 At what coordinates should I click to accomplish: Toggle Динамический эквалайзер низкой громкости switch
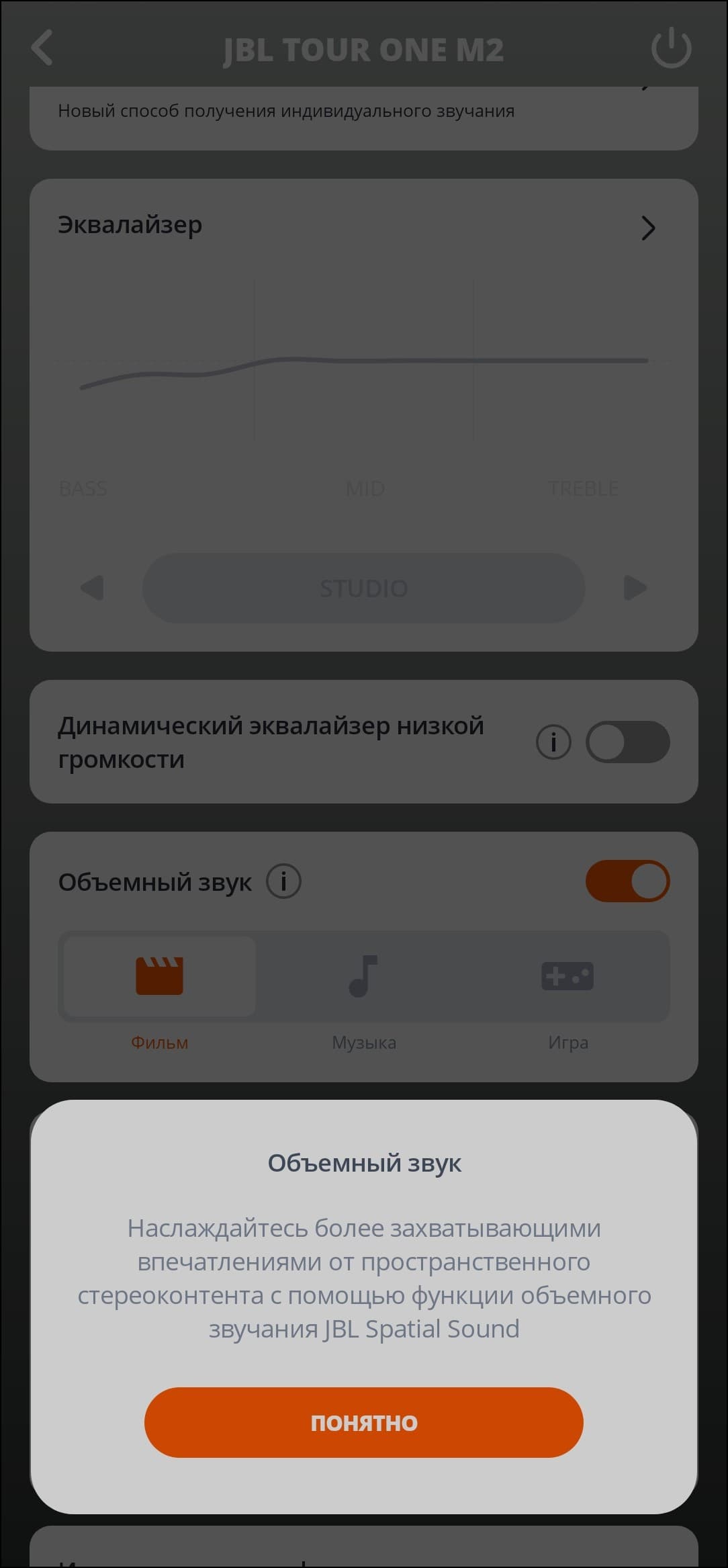(627, 742)
